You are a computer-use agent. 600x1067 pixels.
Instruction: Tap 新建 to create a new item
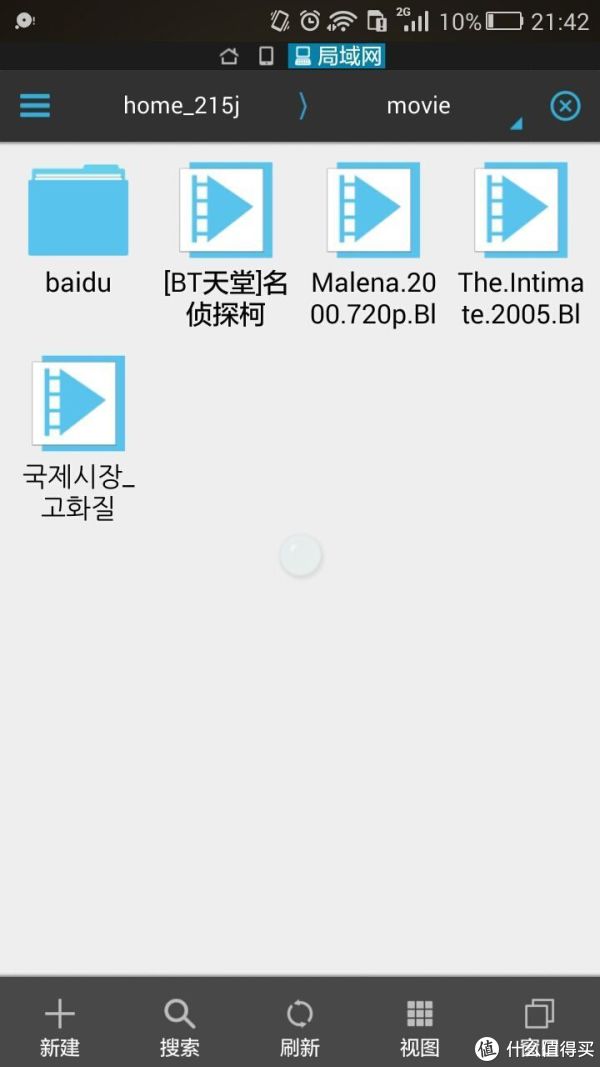[60, 1026]
